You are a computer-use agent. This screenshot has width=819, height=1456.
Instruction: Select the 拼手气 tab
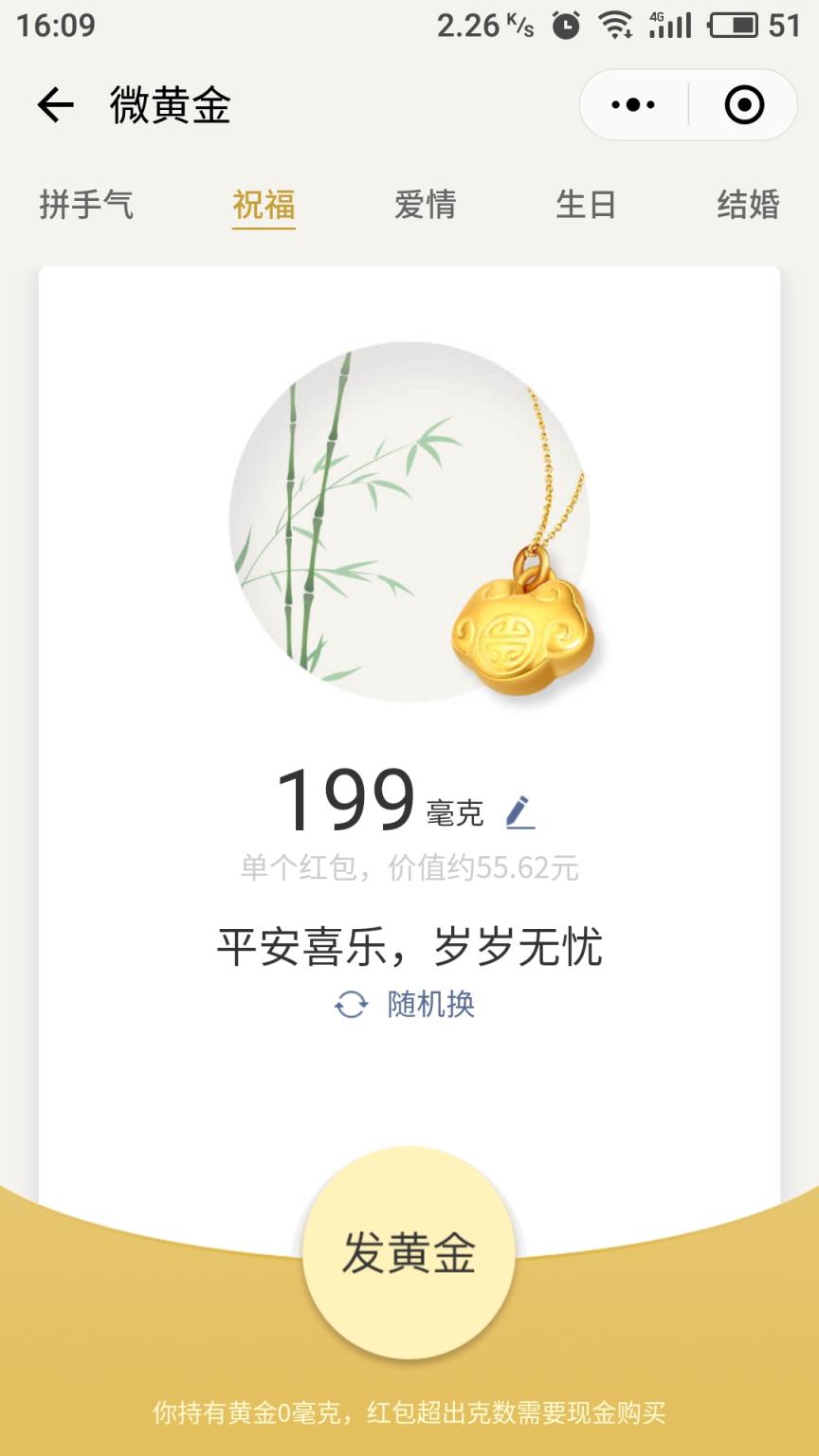89,204
